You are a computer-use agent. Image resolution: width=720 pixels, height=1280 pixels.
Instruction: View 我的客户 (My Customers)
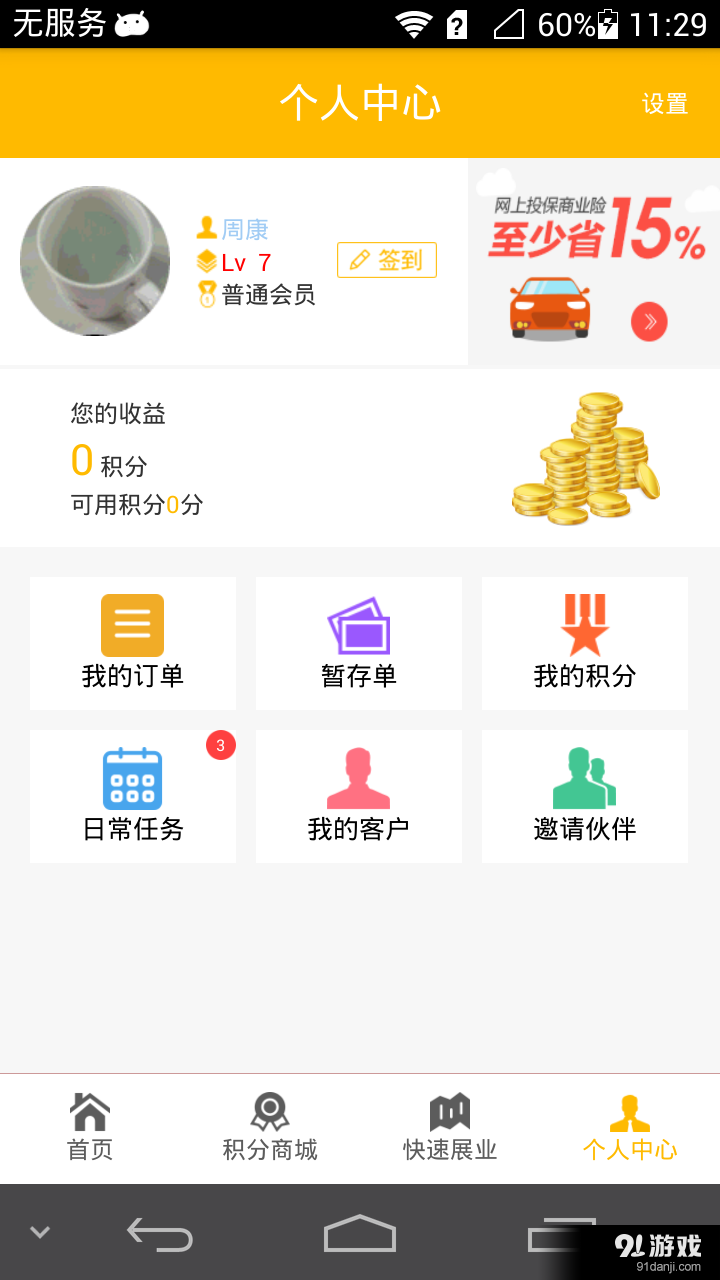click(358, 796)
